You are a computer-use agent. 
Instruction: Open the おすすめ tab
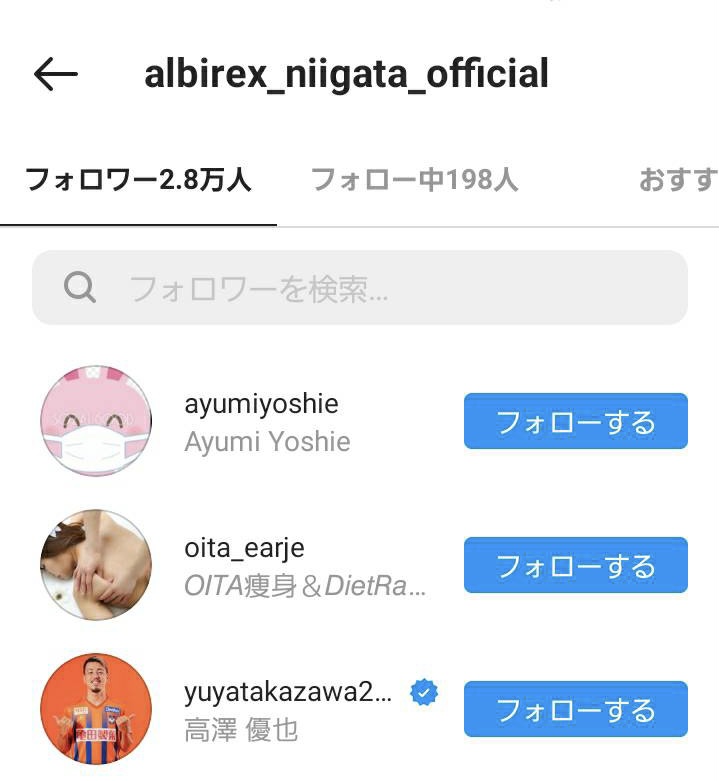678,180
